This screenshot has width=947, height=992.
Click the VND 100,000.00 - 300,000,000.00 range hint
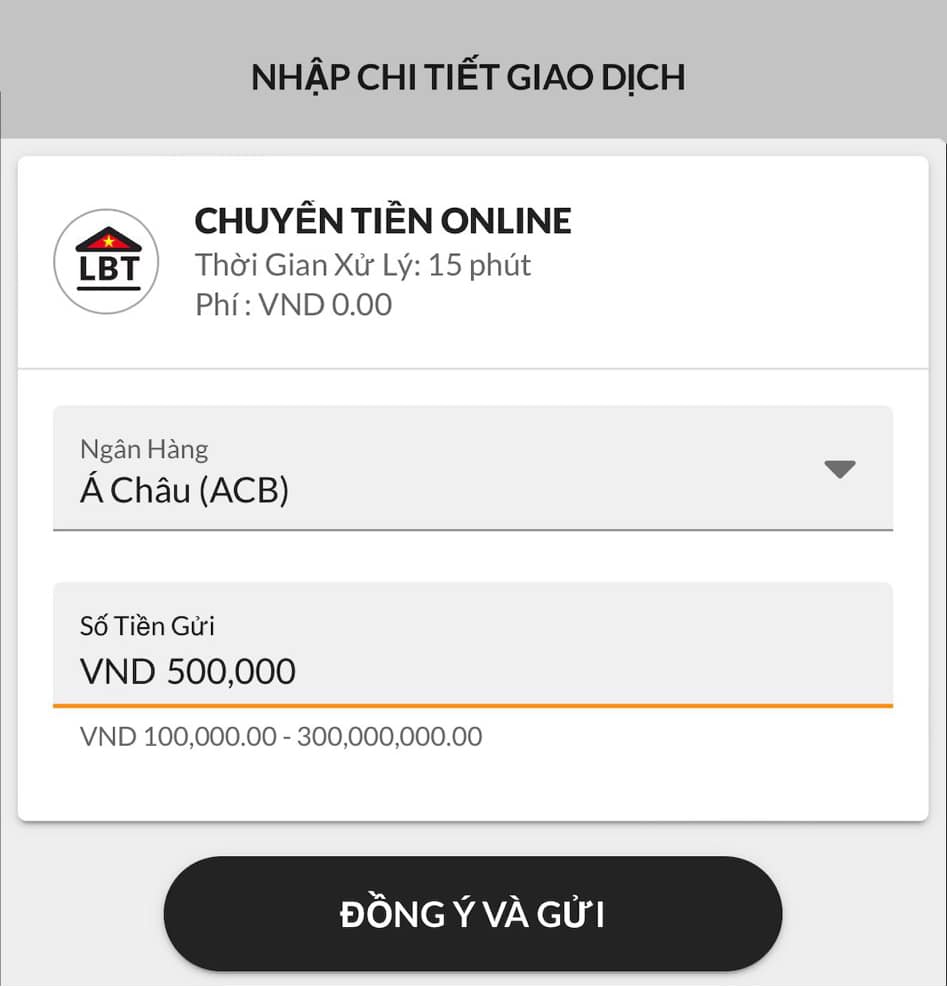(281, 735)
